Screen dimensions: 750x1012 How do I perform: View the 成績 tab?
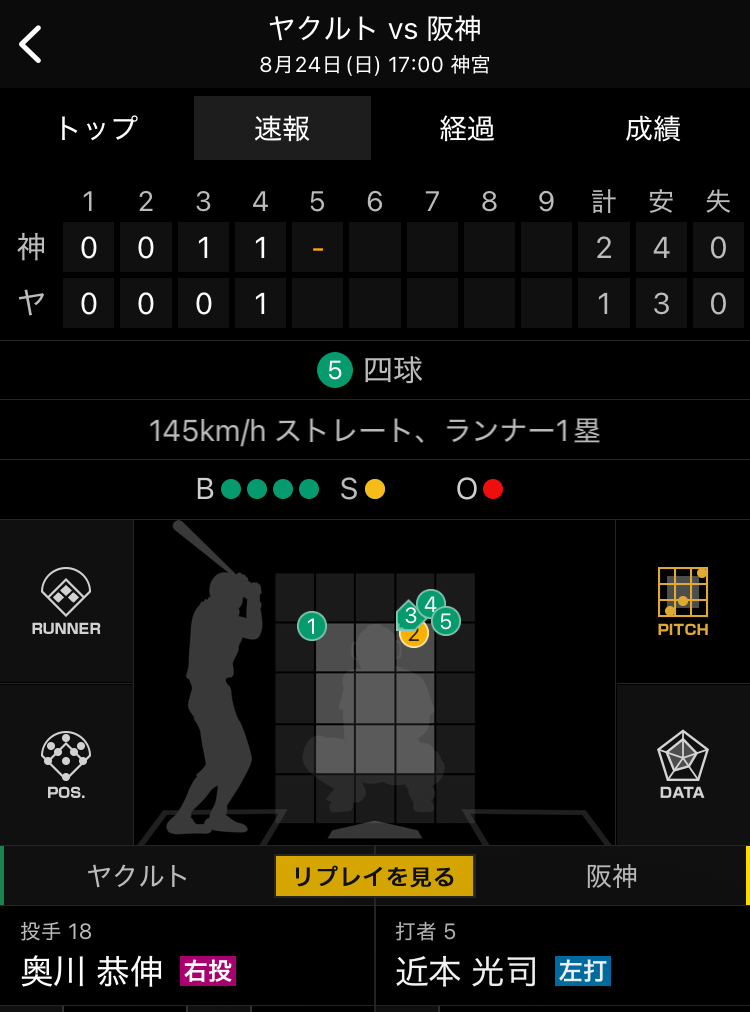click(653, 128)
